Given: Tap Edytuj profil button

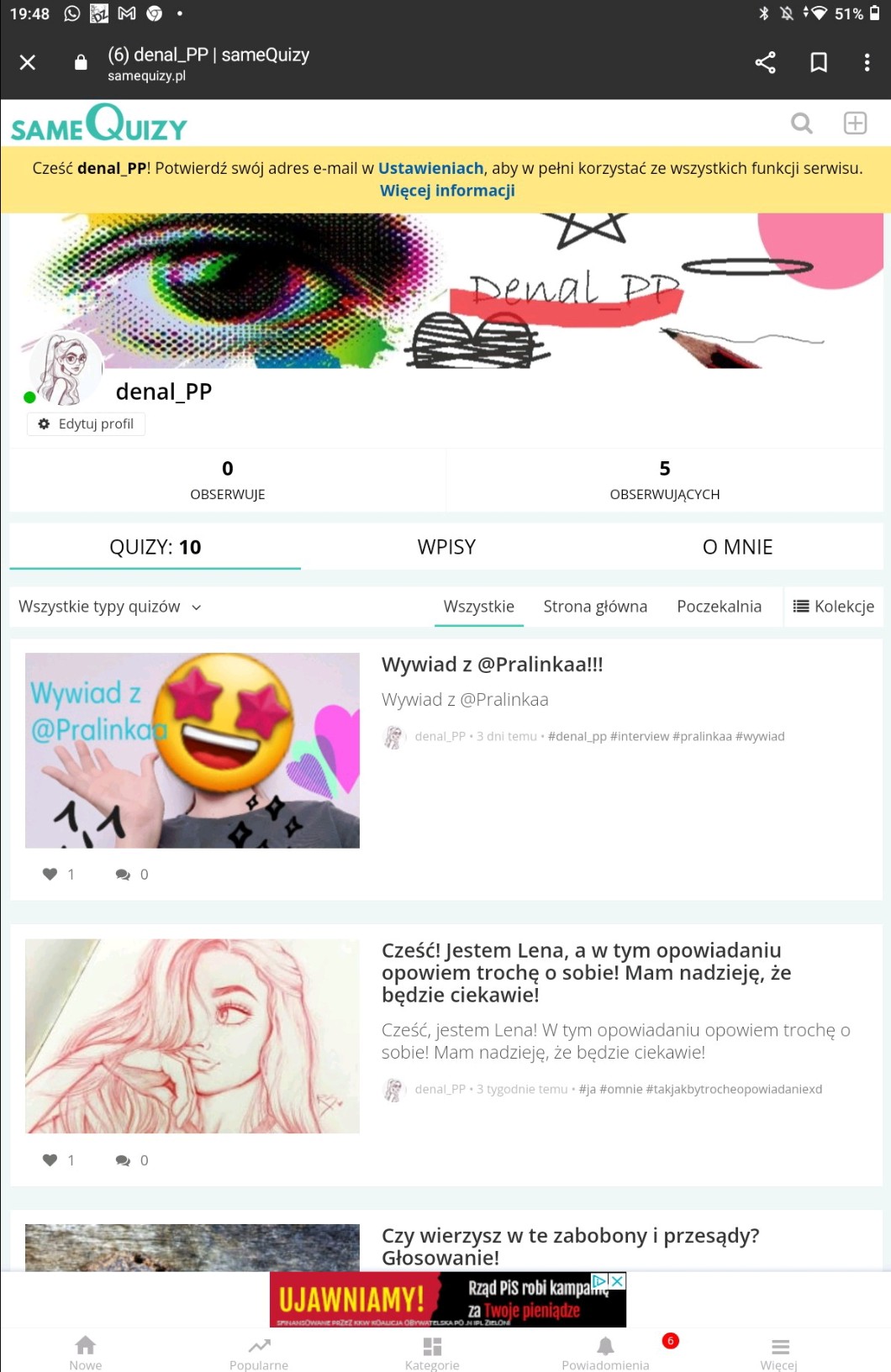Looking at the screenshot, I should click(x=87, y=424).
